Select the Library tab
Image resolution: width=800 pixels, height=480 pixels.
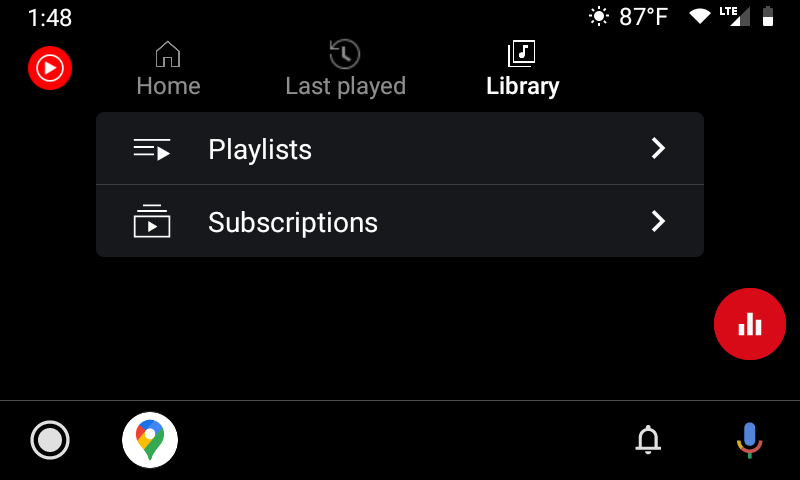coord(522,69)
